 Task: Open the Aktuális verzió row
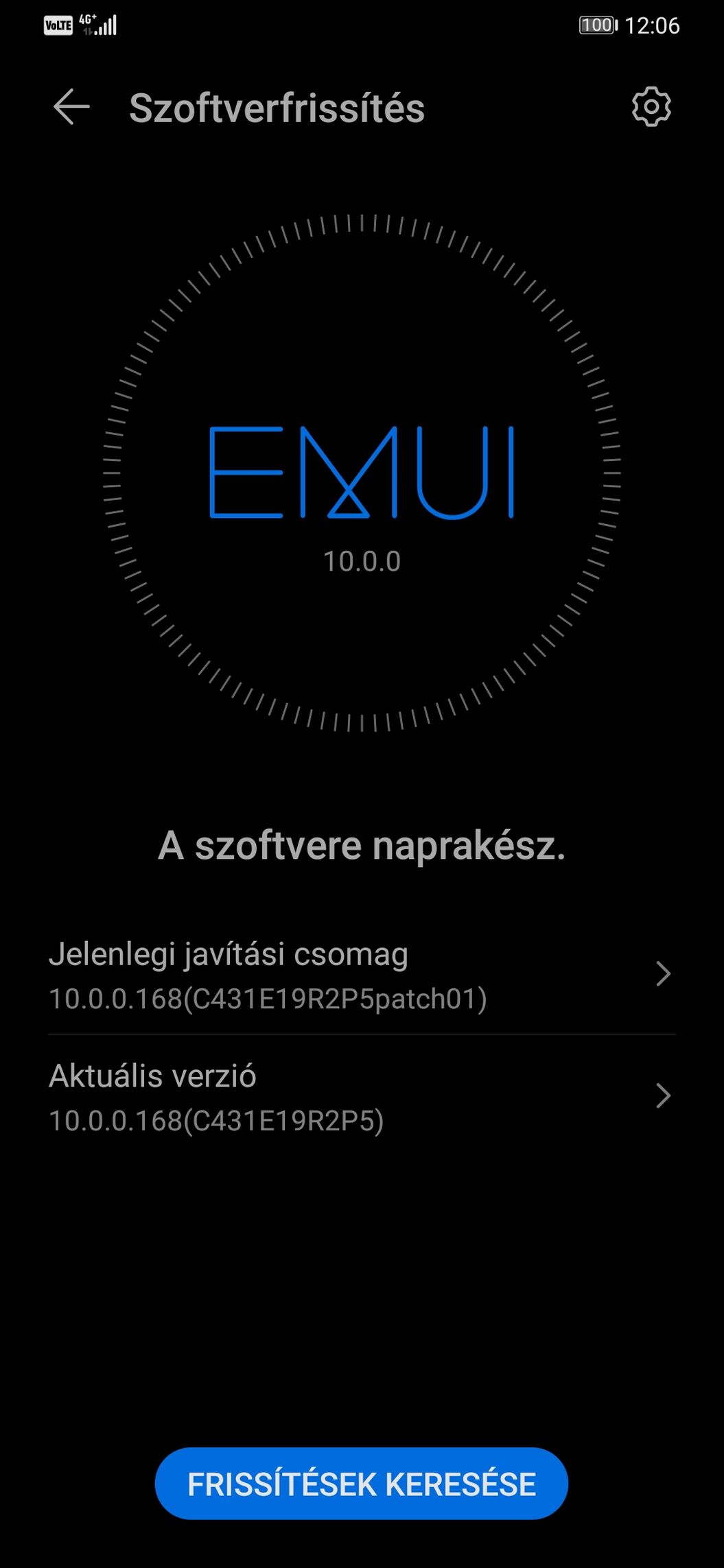[x=362, y=1095]
